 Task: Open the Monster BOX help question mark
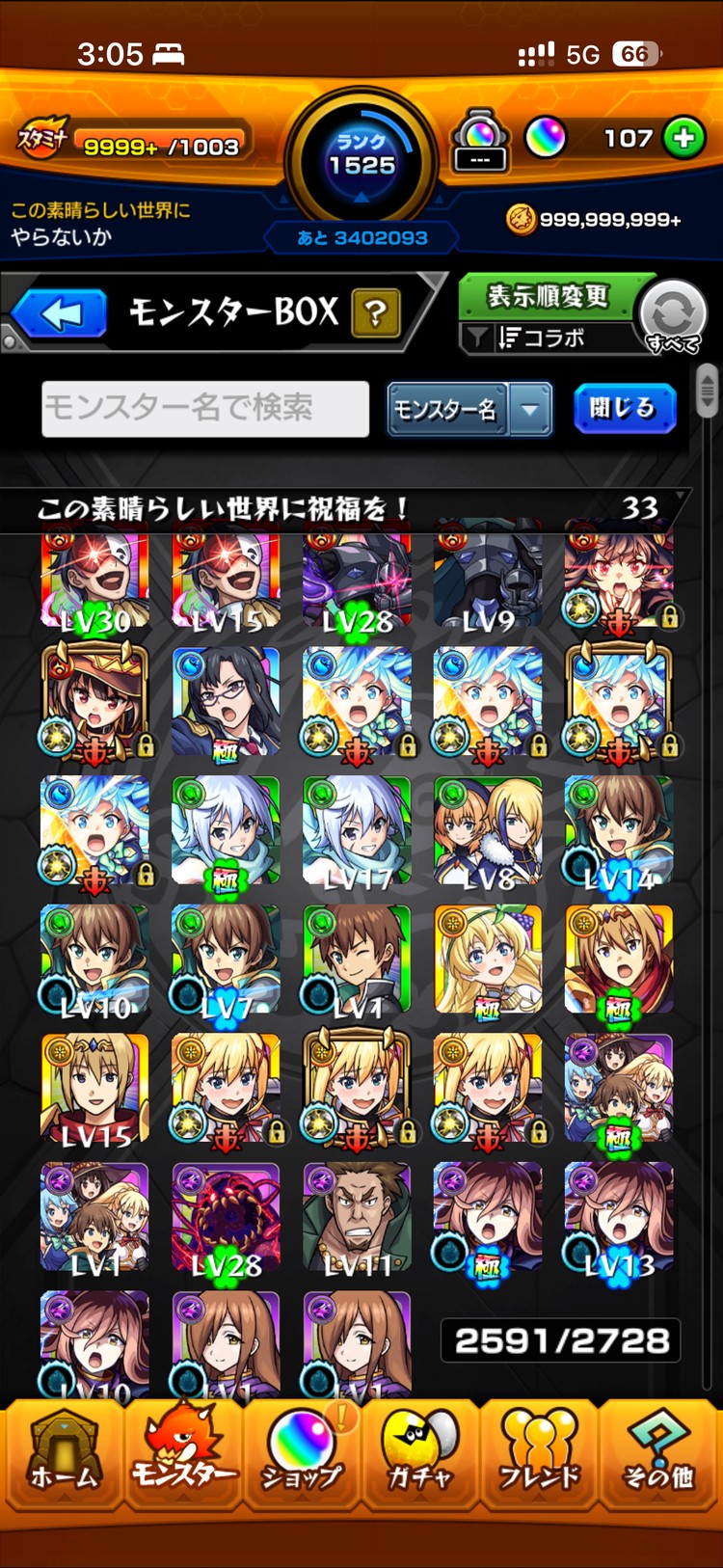pos(375,312)
